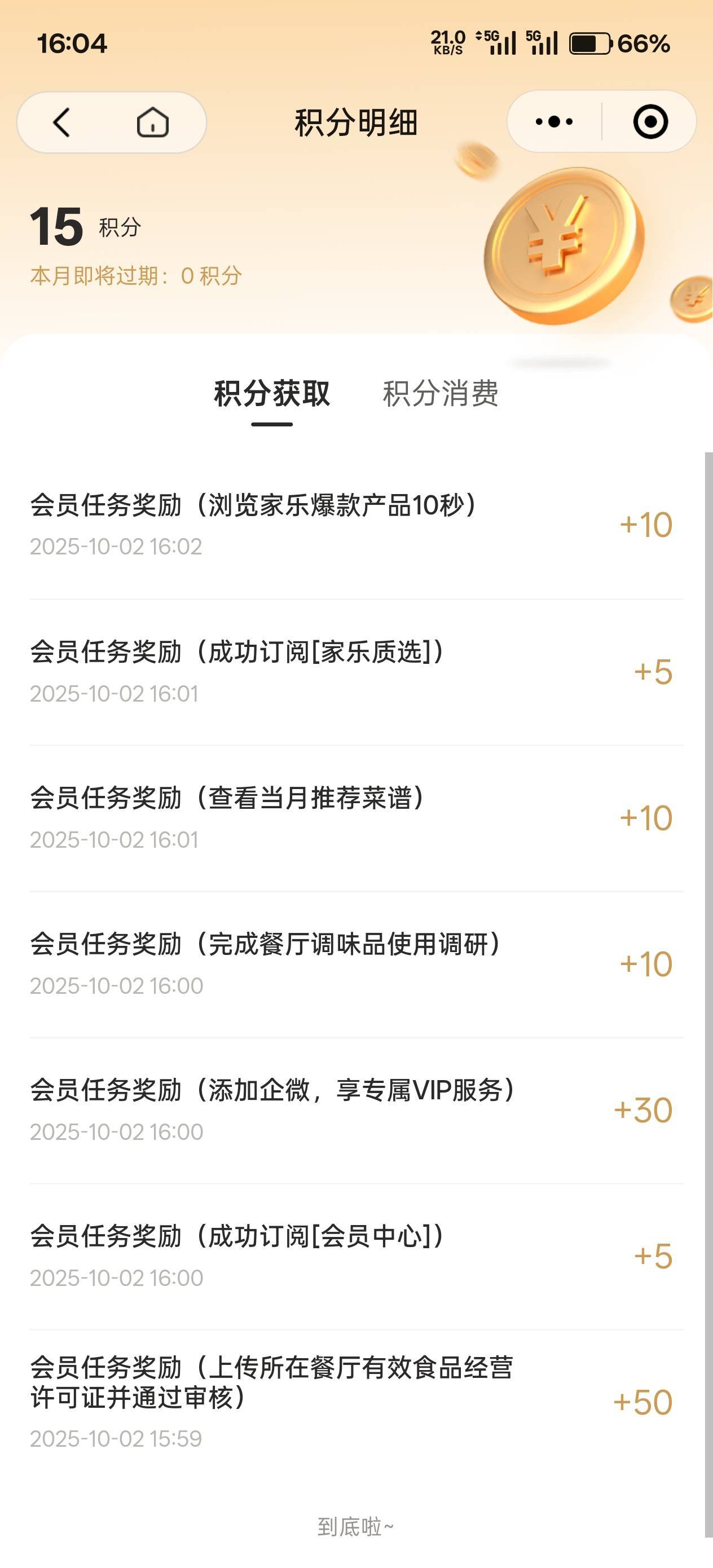This screenshot has height=1568, width=713.
Task: Open the three-dot more menu
Action: click(554, 122)
